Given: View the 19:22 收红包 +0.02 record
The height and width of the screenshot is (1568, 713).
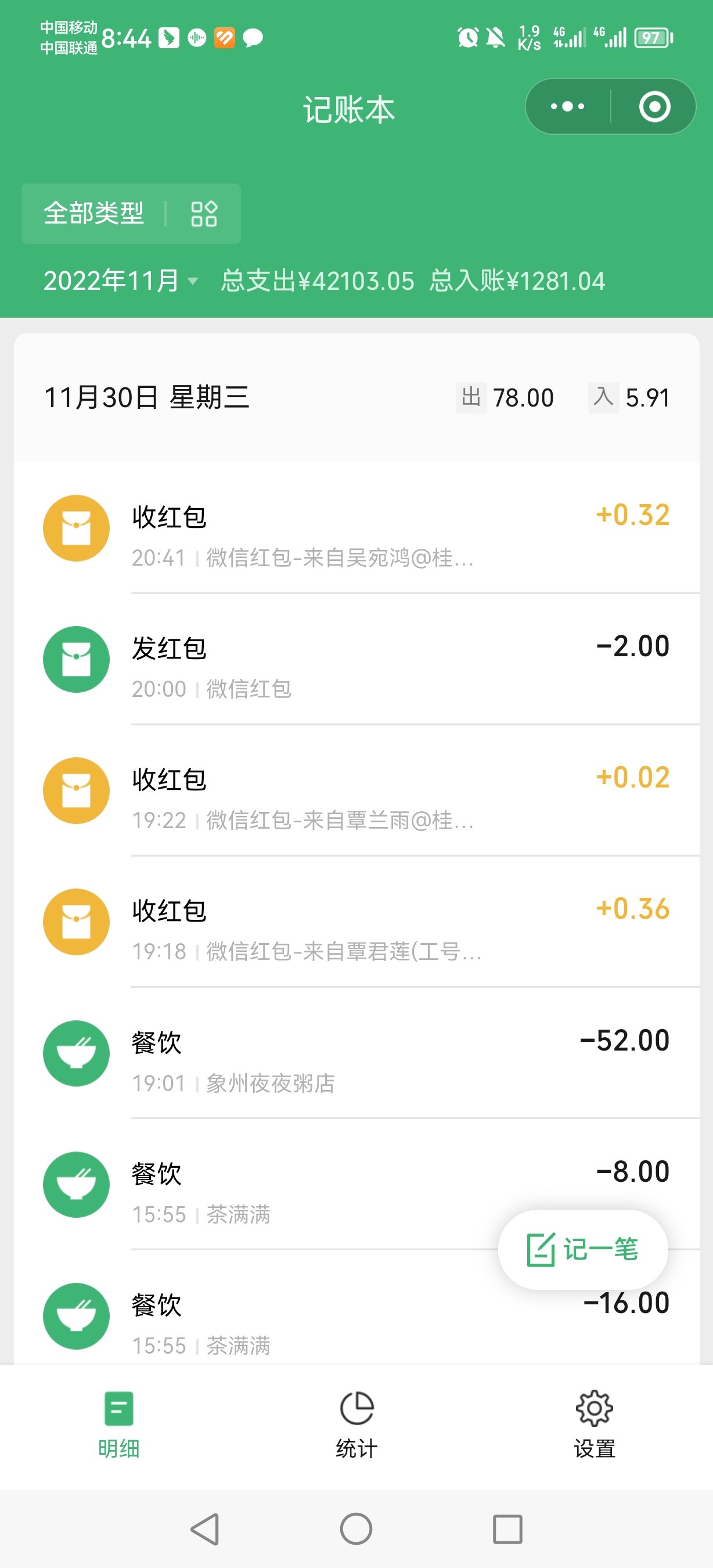Looking at the screenshot, I should (356, 792).
